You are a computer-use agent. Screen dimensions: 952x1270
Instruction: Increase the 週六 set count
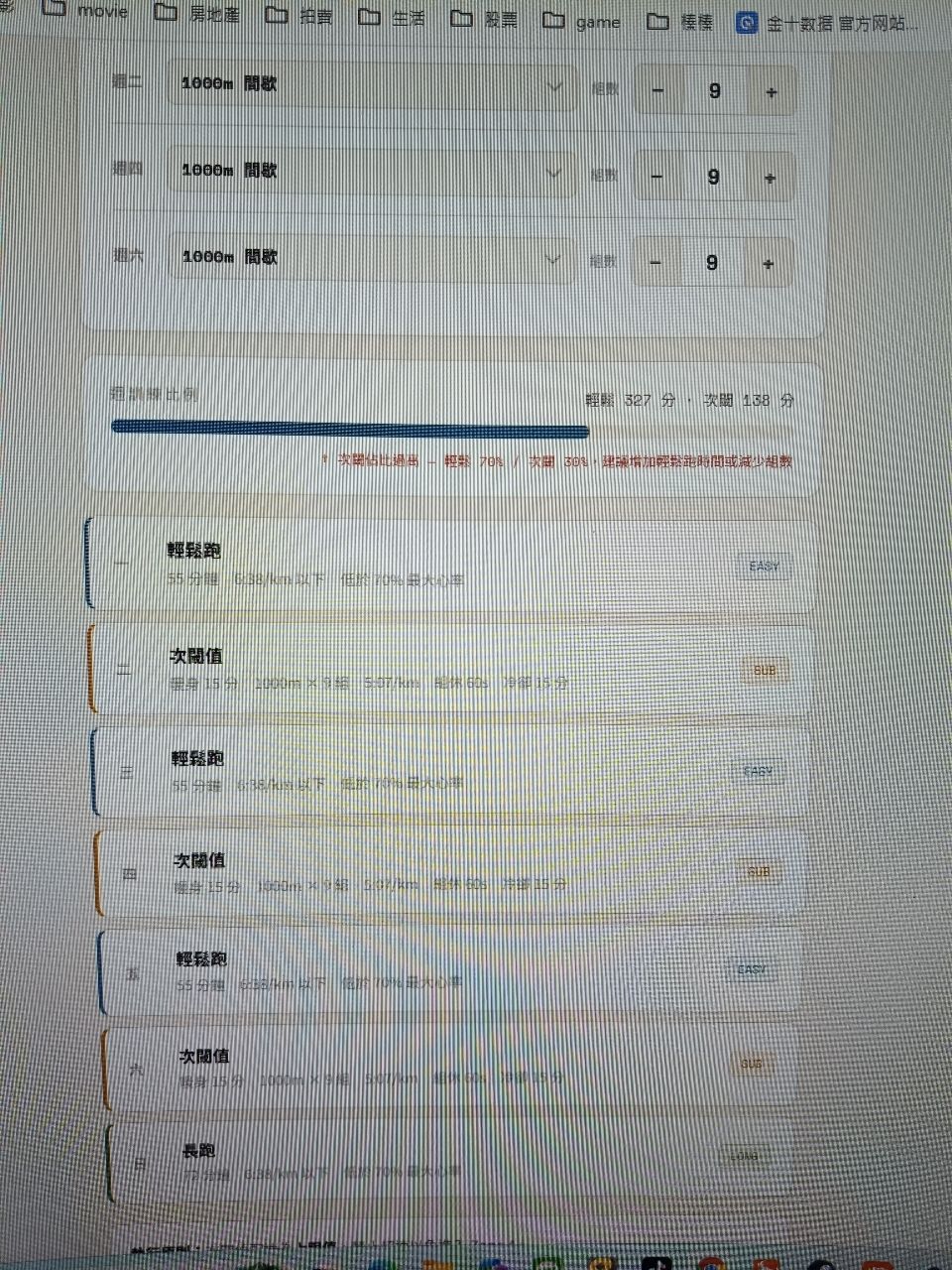click(x=769, y=264)
